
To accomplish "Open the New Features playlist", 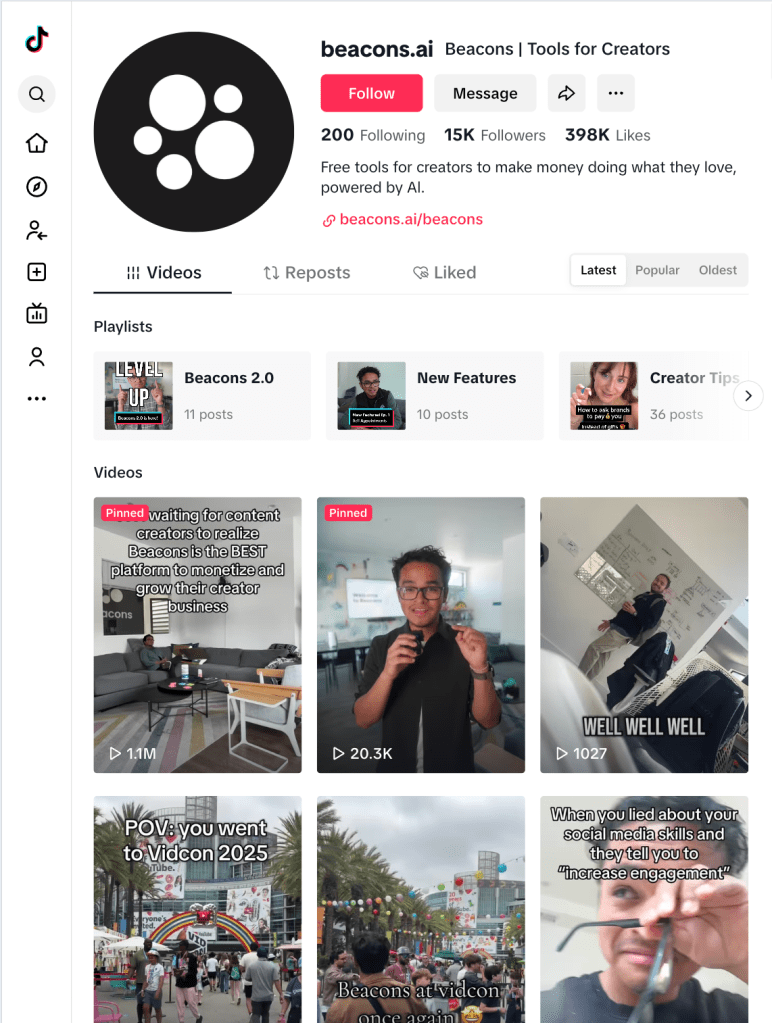I will tap(434, 395).
